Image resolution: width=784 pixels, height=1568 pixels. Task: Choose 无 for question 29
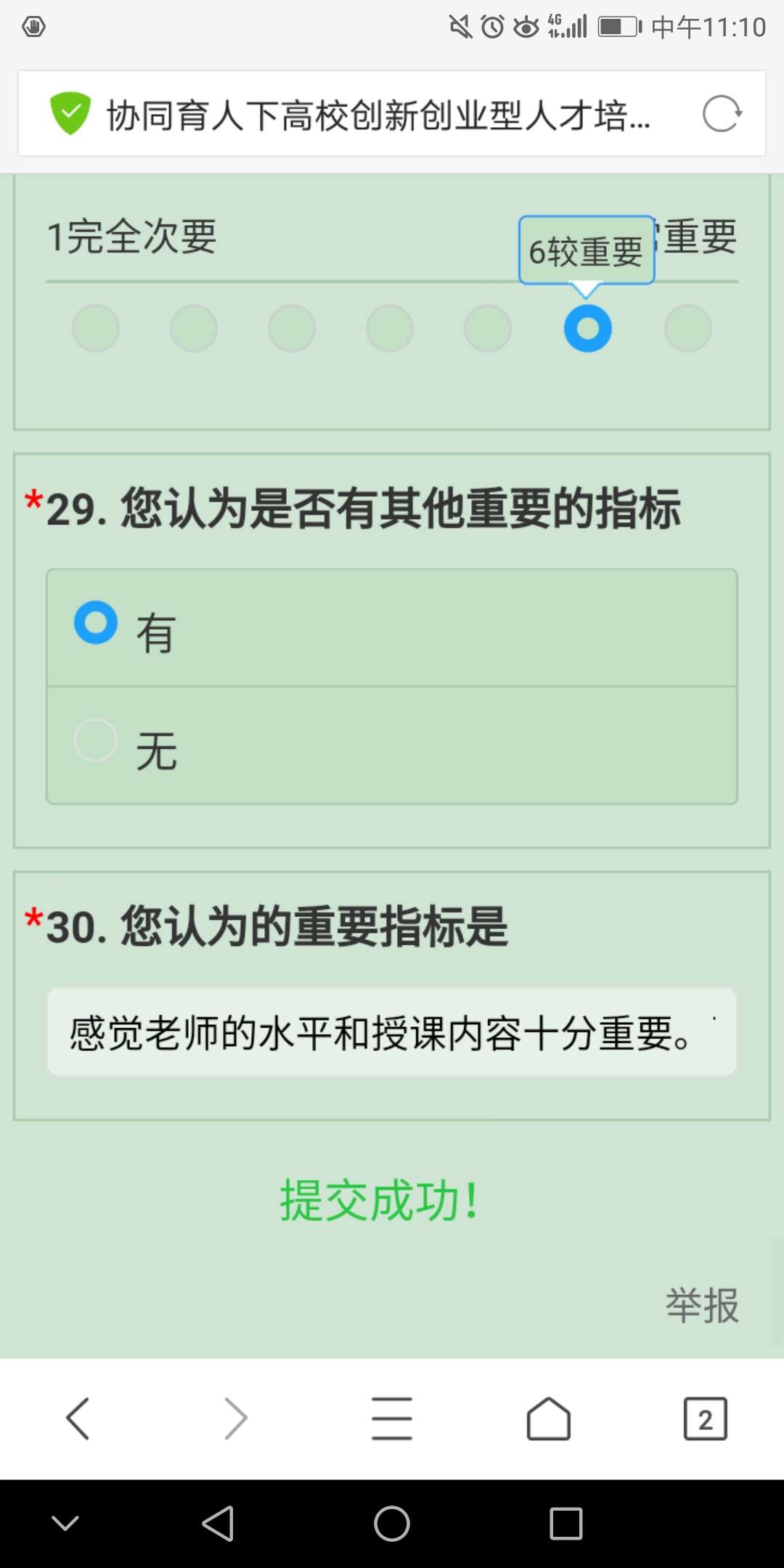[96, 740]
